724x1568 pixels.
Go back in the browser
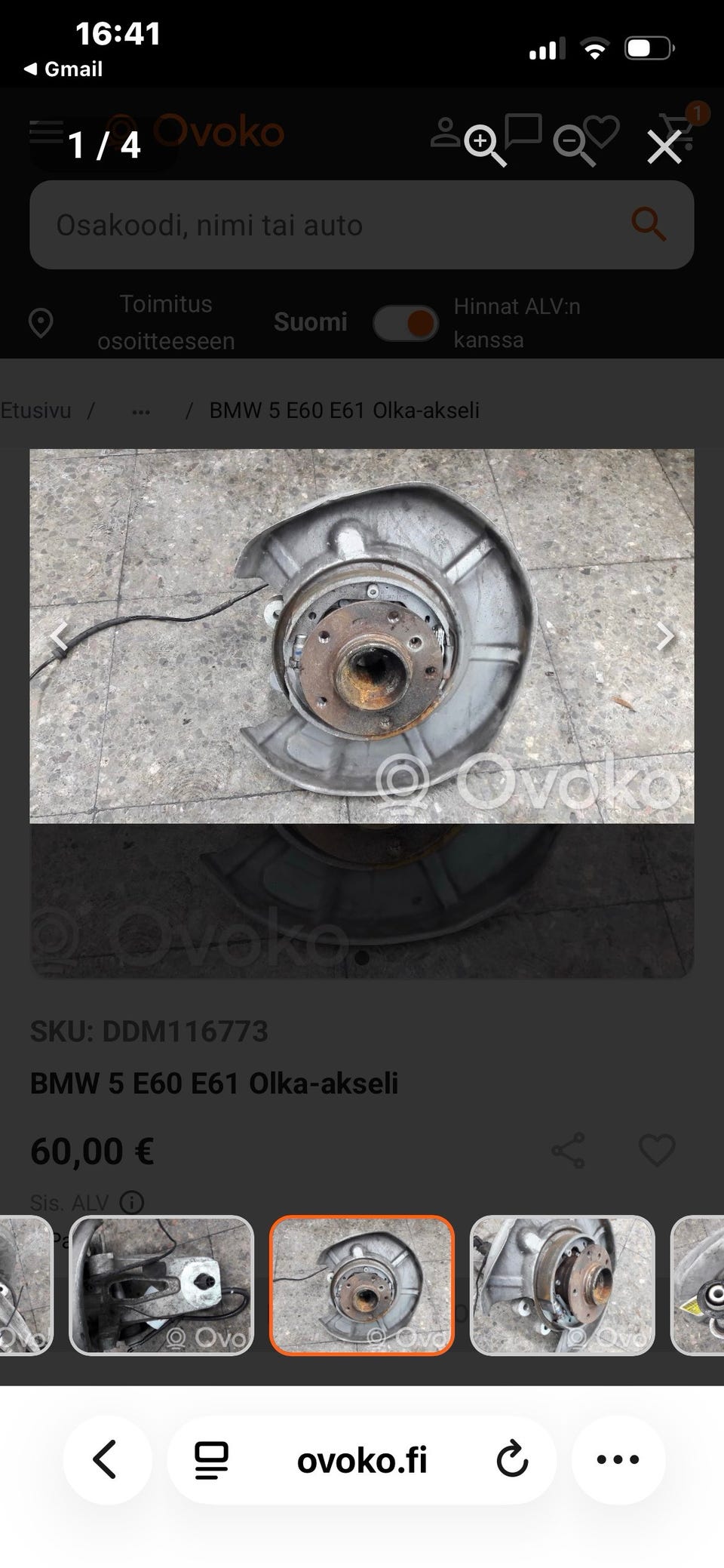tap(106, 1460)
